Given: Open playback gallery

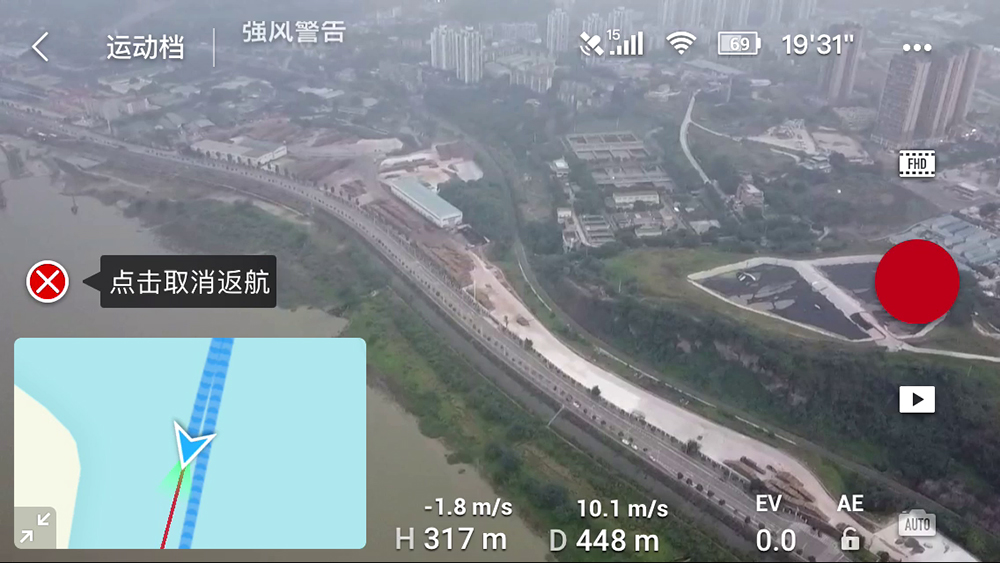Looking at the screenshot, I should 916,399.
